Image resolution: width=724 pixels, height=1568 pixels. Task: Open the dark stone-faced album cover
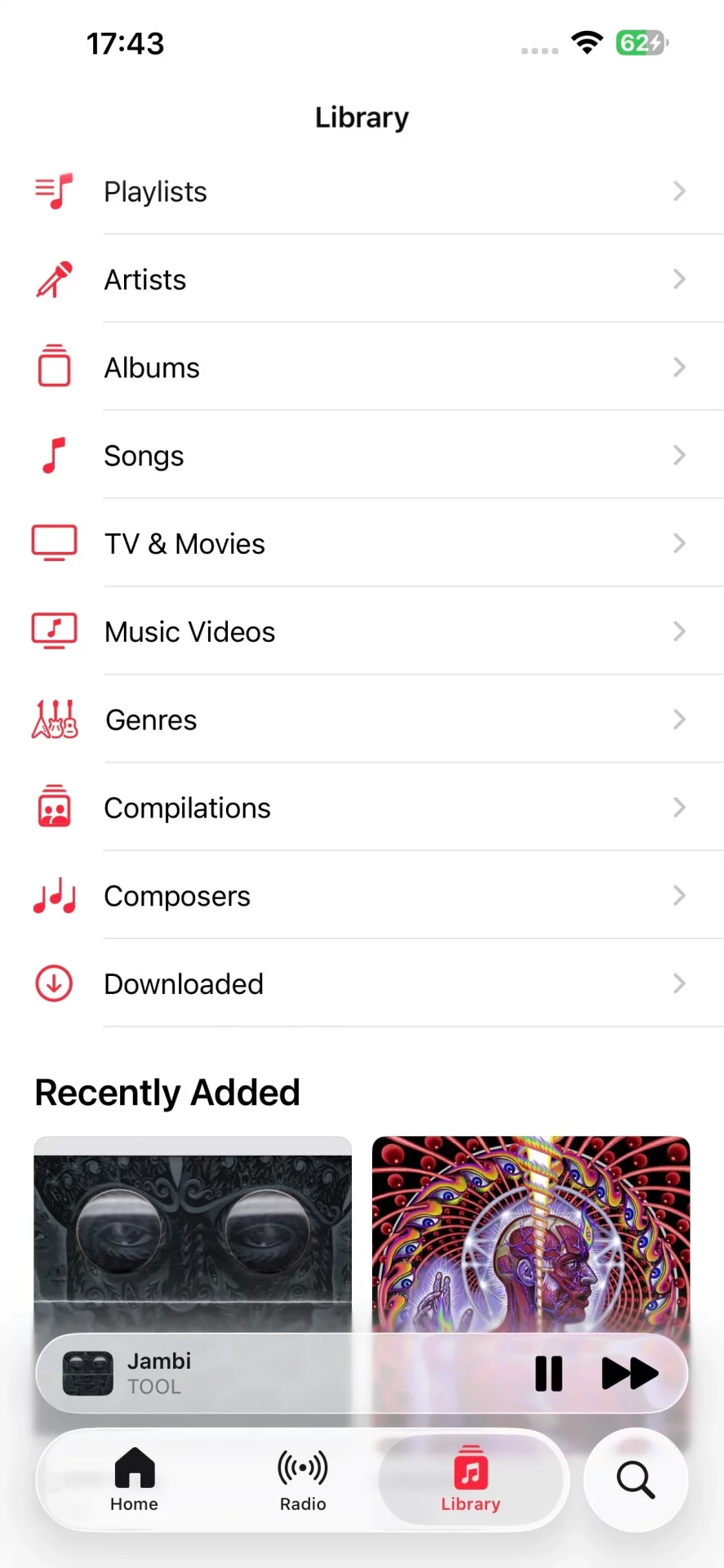tap(193, 1233)
